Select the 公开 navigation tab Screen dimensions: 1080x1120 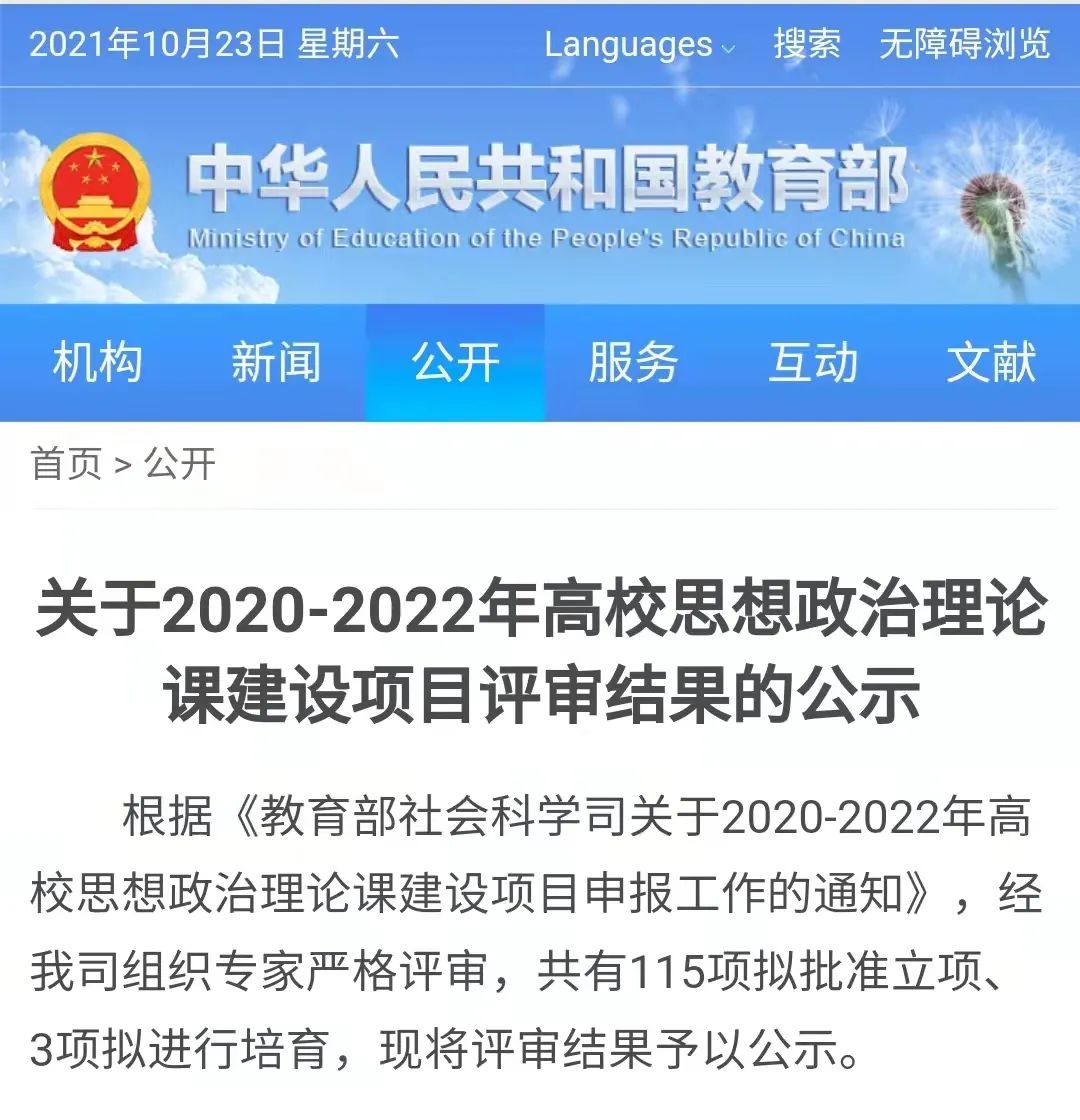(455, 362)
